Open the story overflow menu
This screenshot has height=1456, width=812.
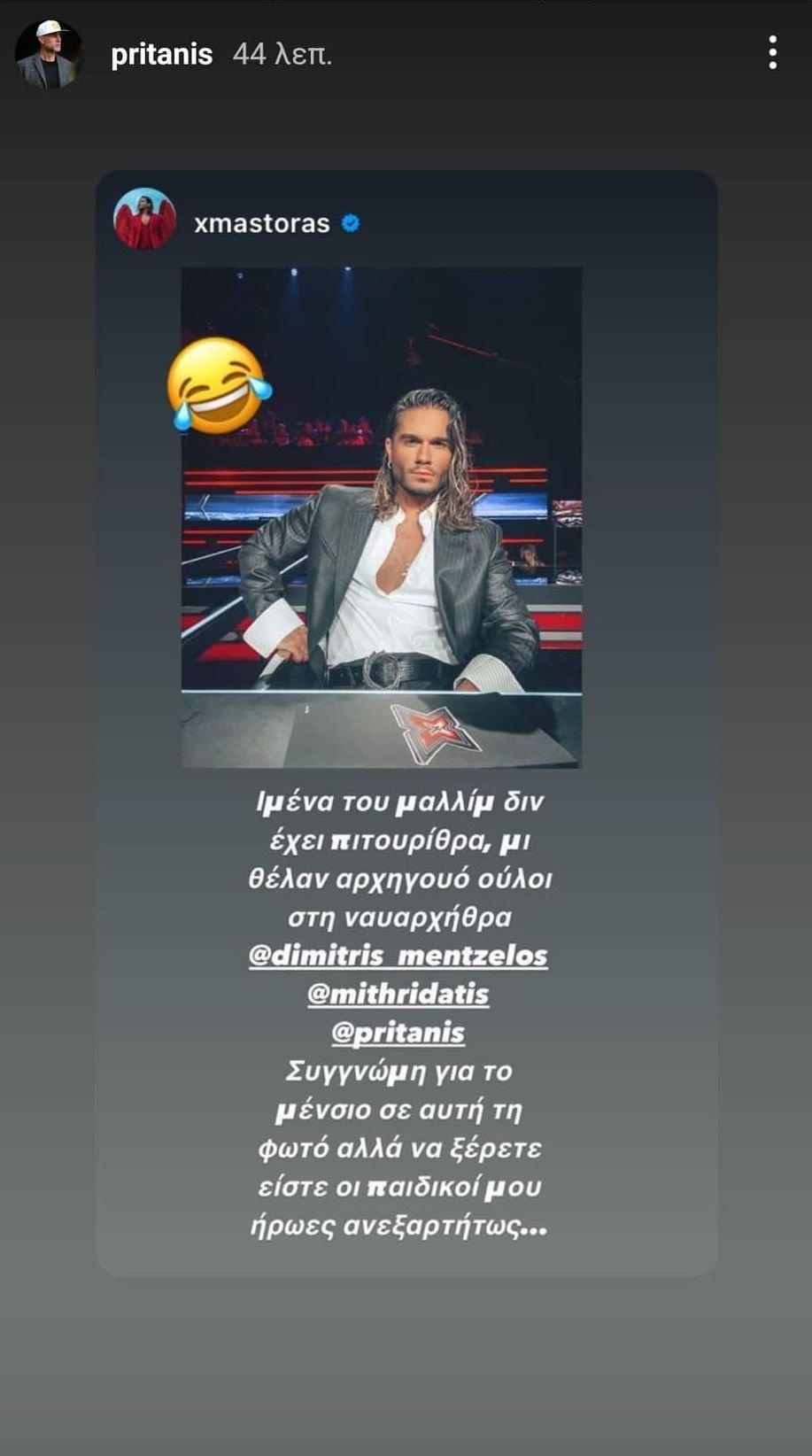click(772, 53)
